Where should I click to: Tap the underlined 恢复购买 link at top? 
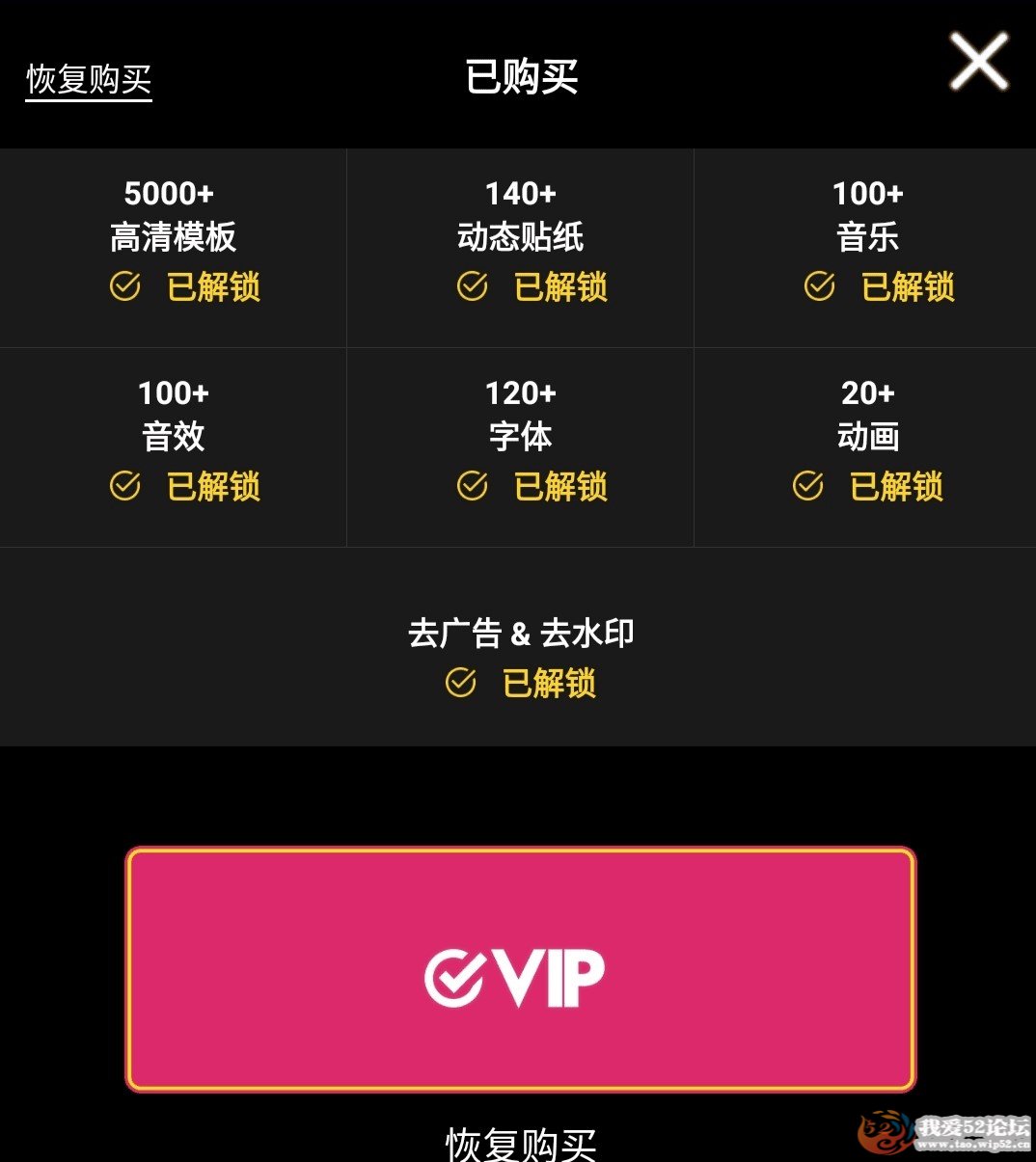(x=89, y=79)
